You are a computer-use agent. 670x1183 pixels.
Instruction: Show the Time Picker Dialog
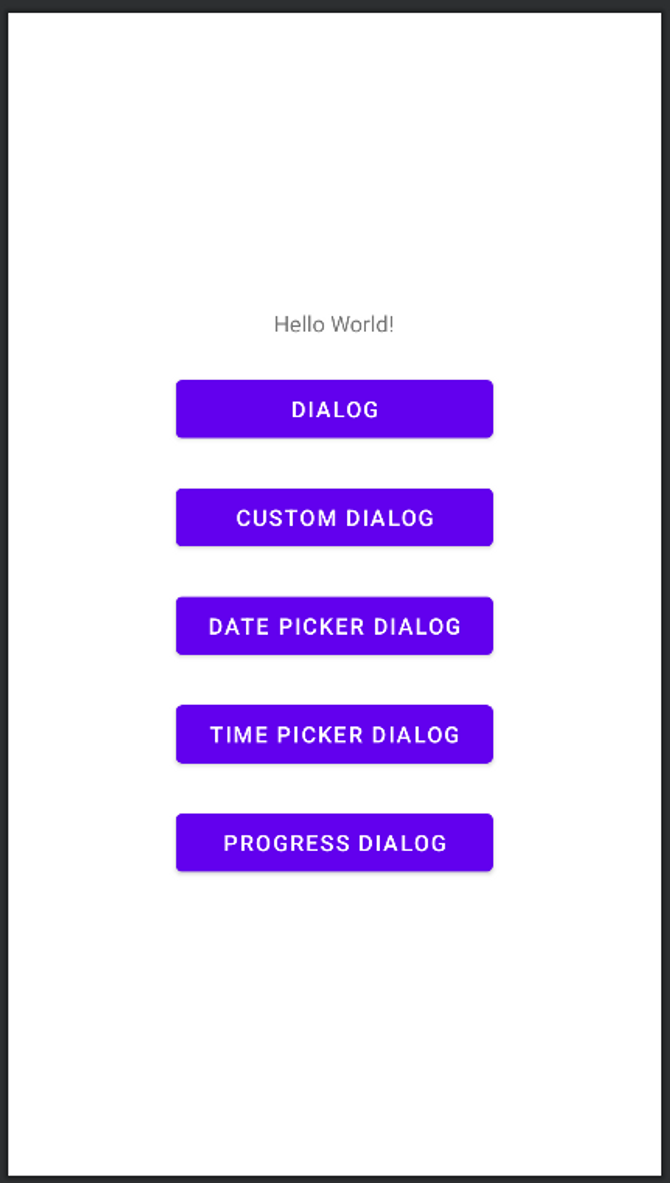[334, 734]
